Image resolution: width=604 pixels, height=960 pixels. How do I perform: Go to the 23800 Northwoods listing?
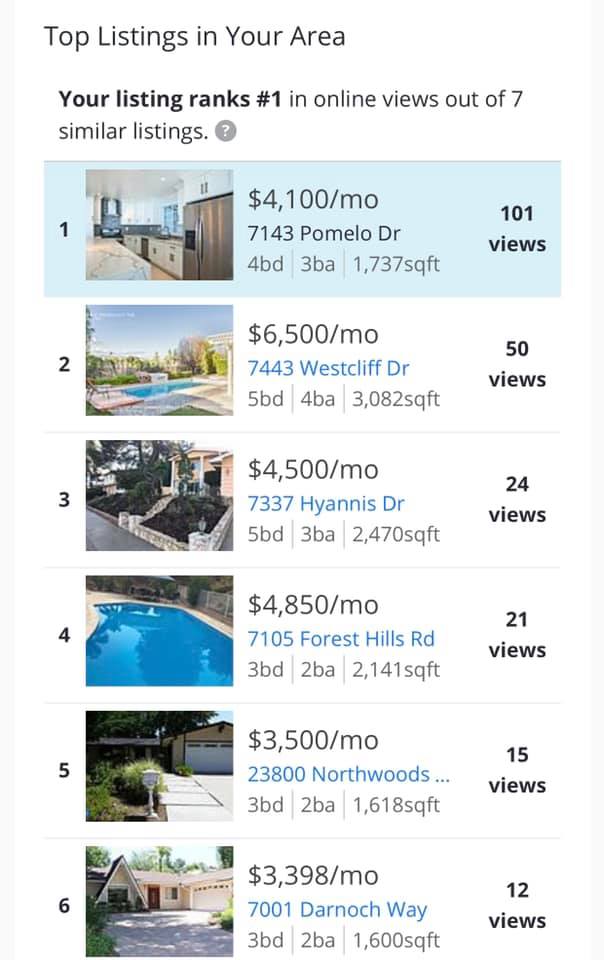(349, 774)
